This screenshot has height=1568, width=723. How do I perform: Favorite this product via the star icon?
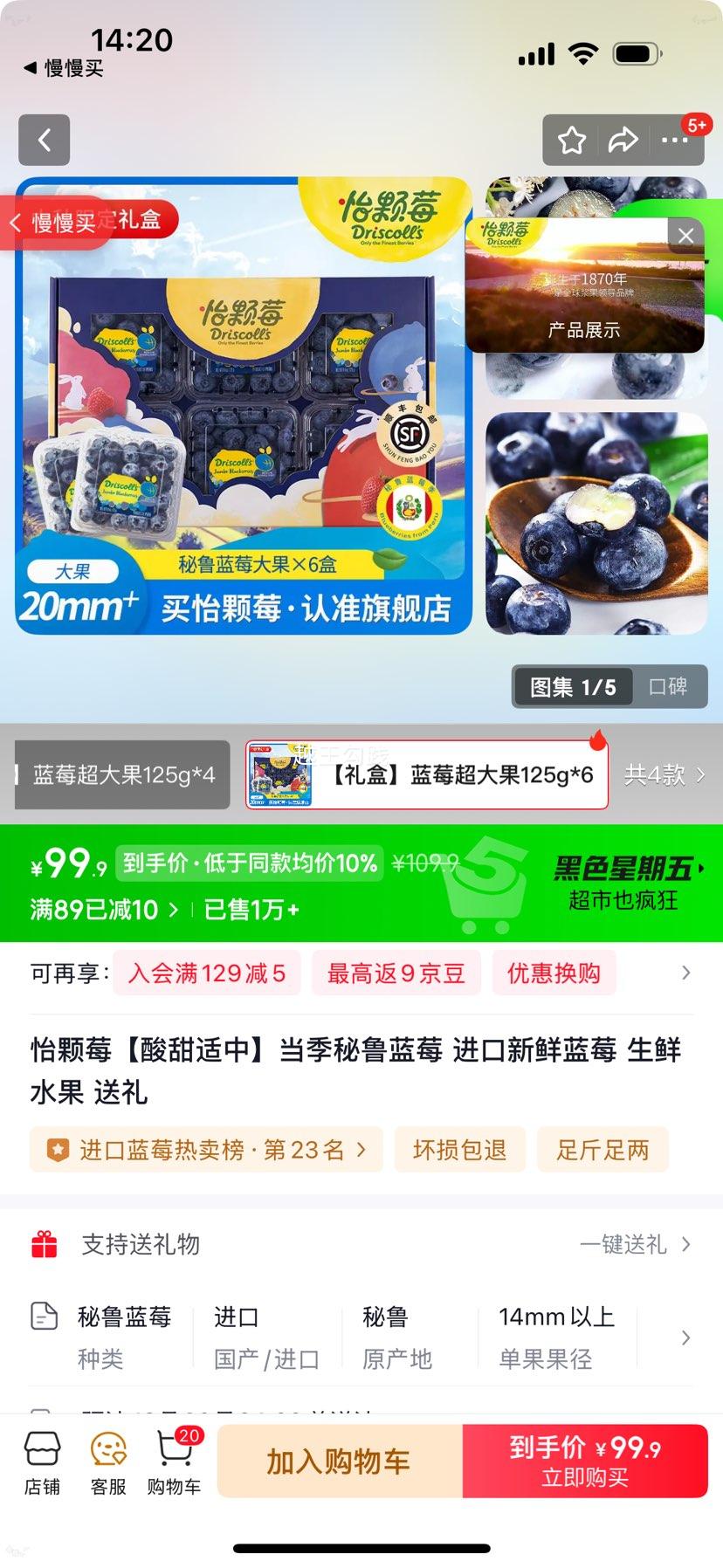pos(572,140)
